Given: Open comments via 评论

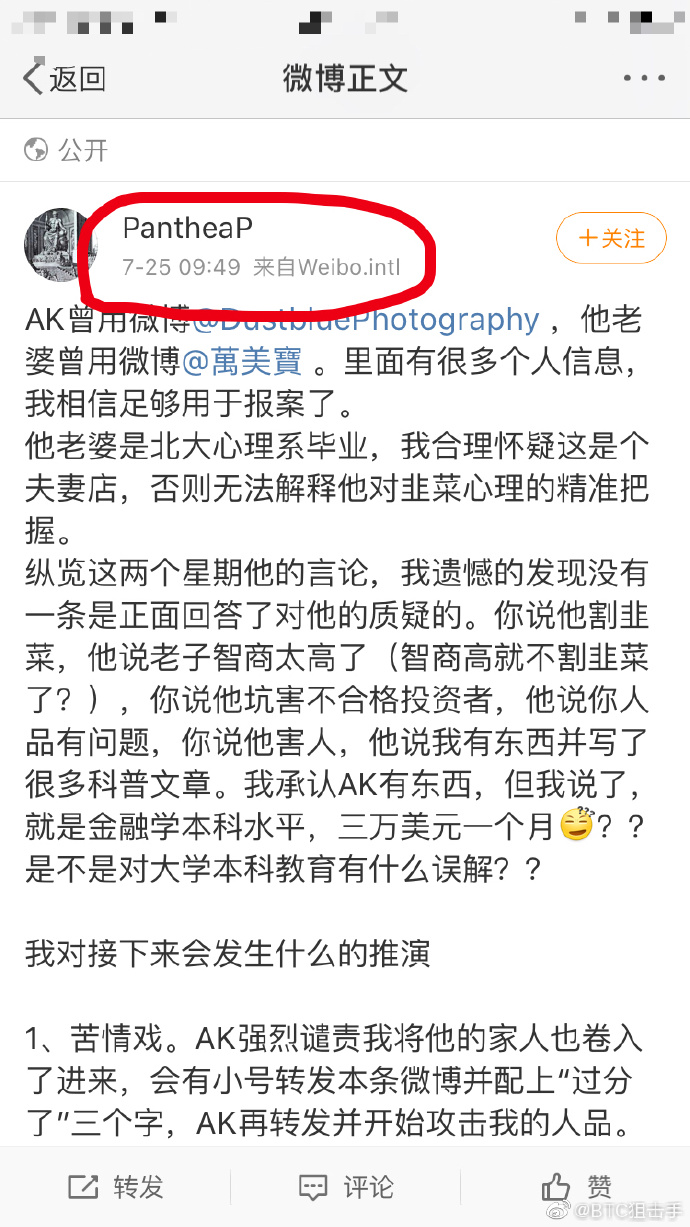Looking at the screenshot, I should [346, 1187].
